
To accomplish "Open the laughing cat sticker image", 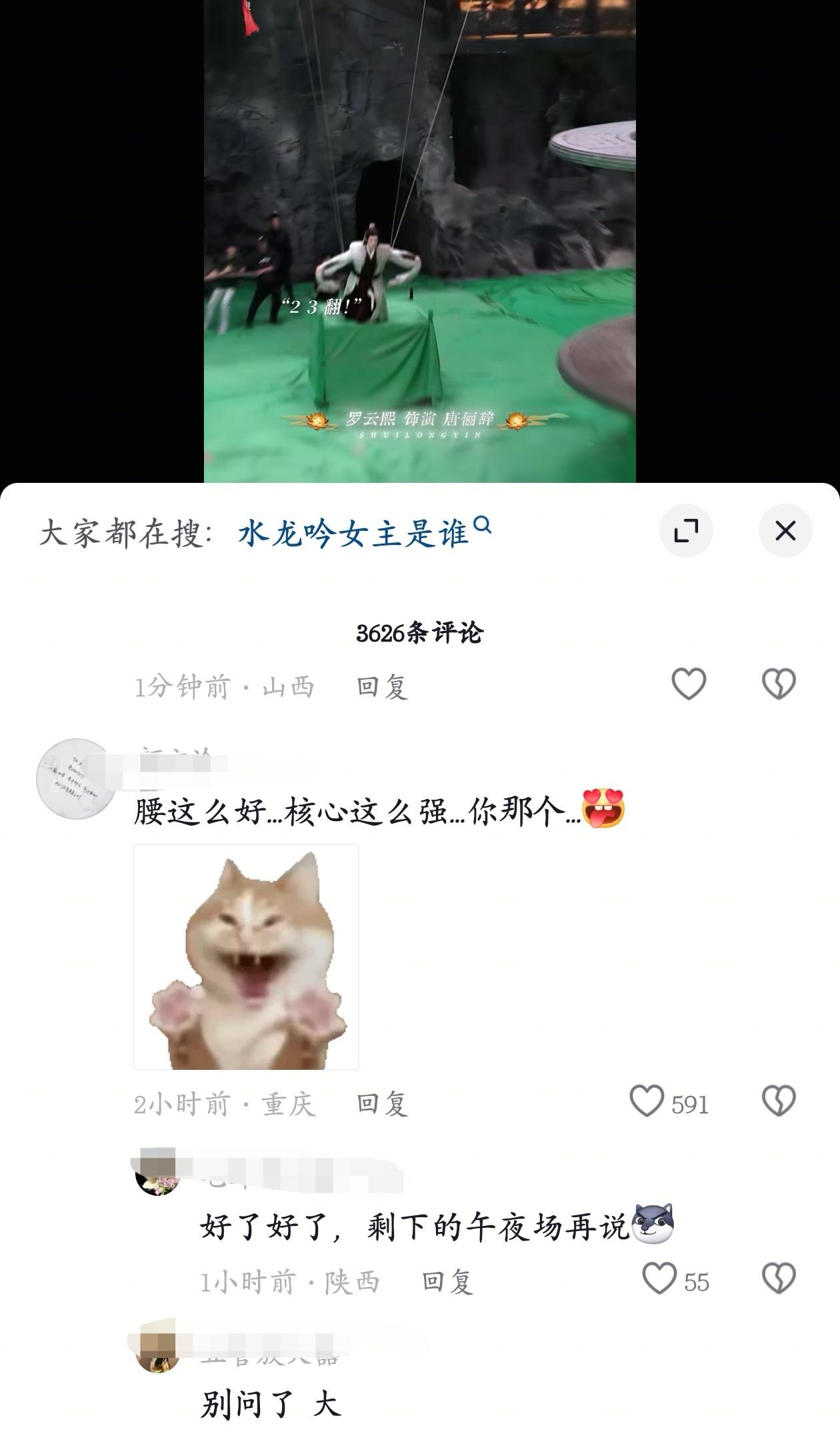I will [246, 956].
